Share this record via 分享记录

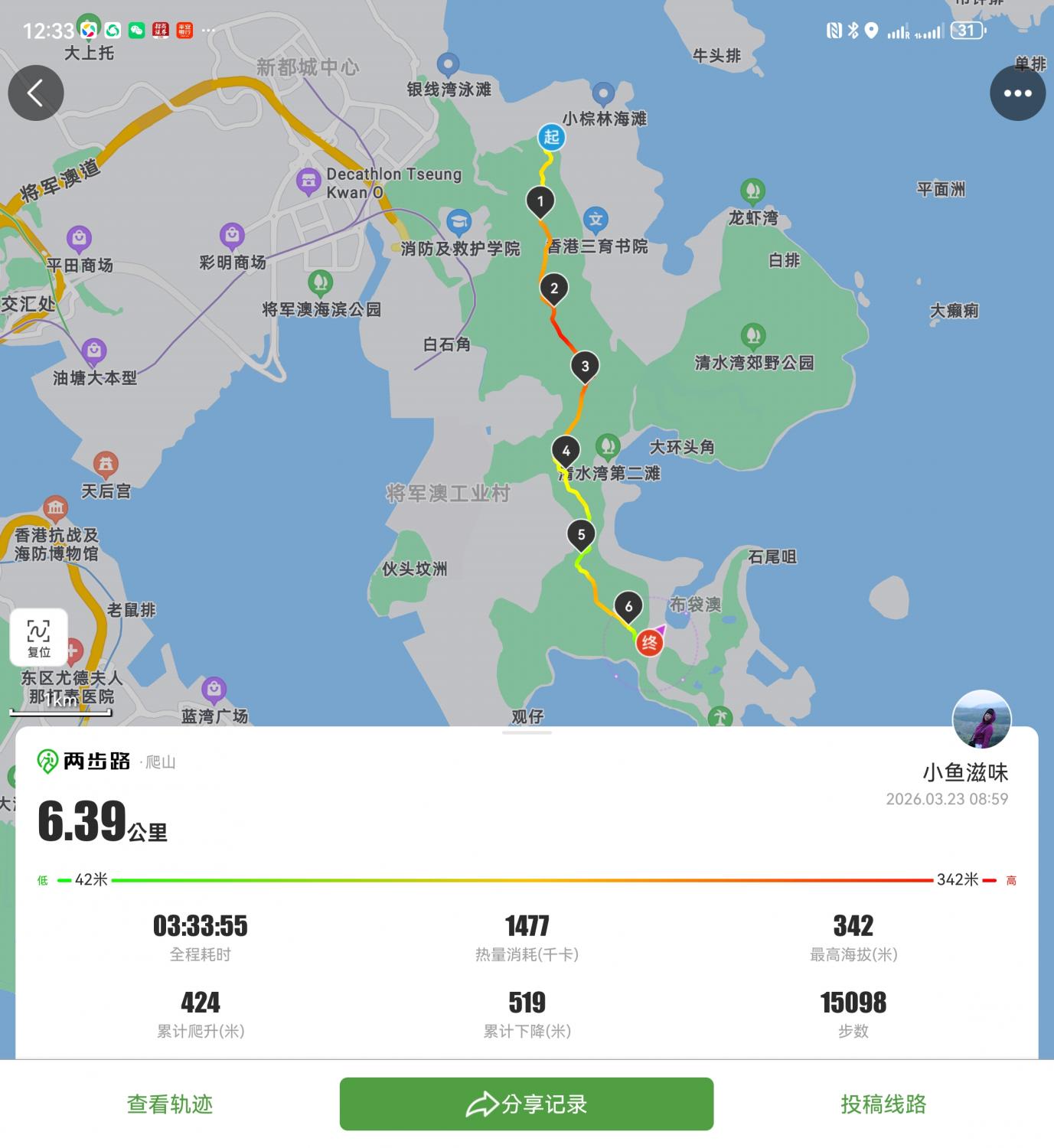tap(527, 1104)
